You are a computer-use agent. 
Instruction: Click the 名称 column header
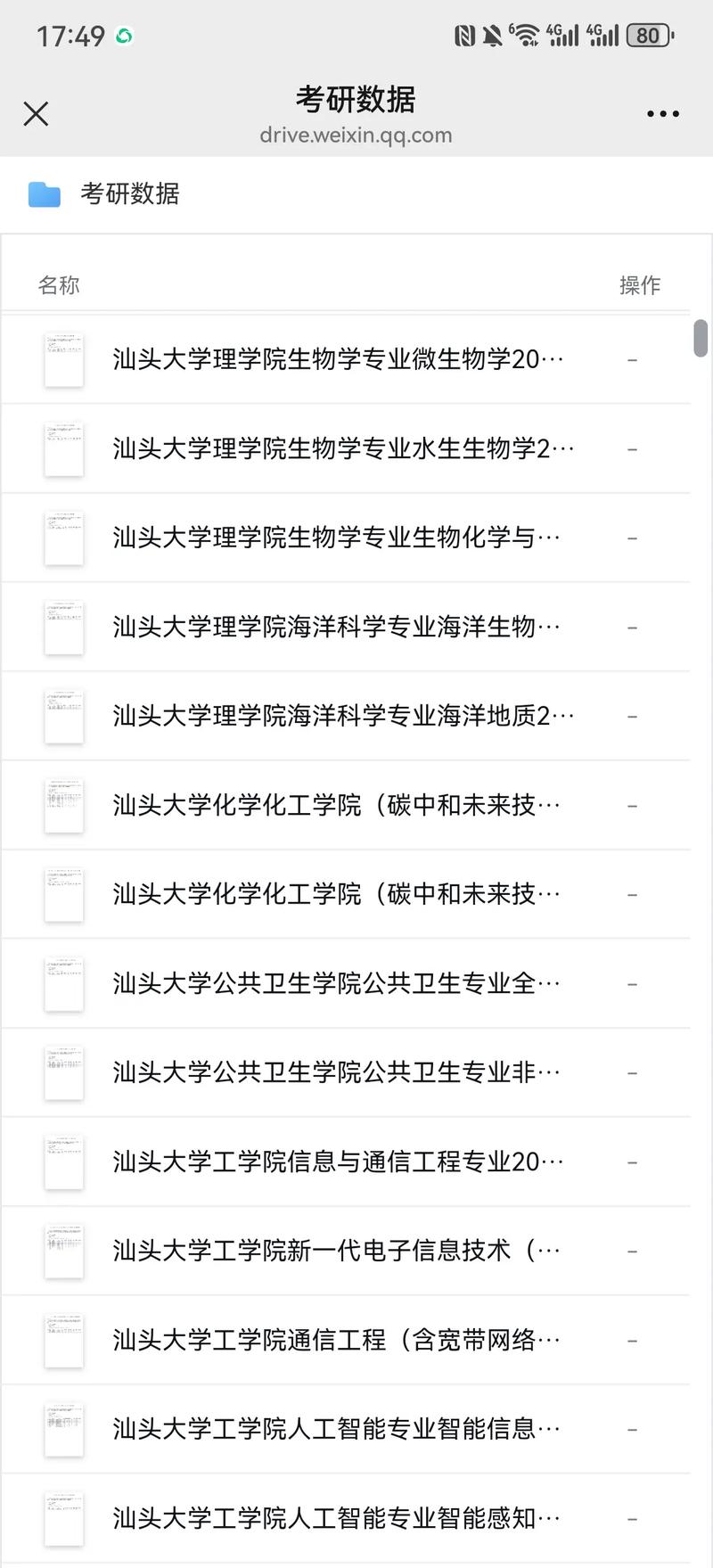(58, 285)
